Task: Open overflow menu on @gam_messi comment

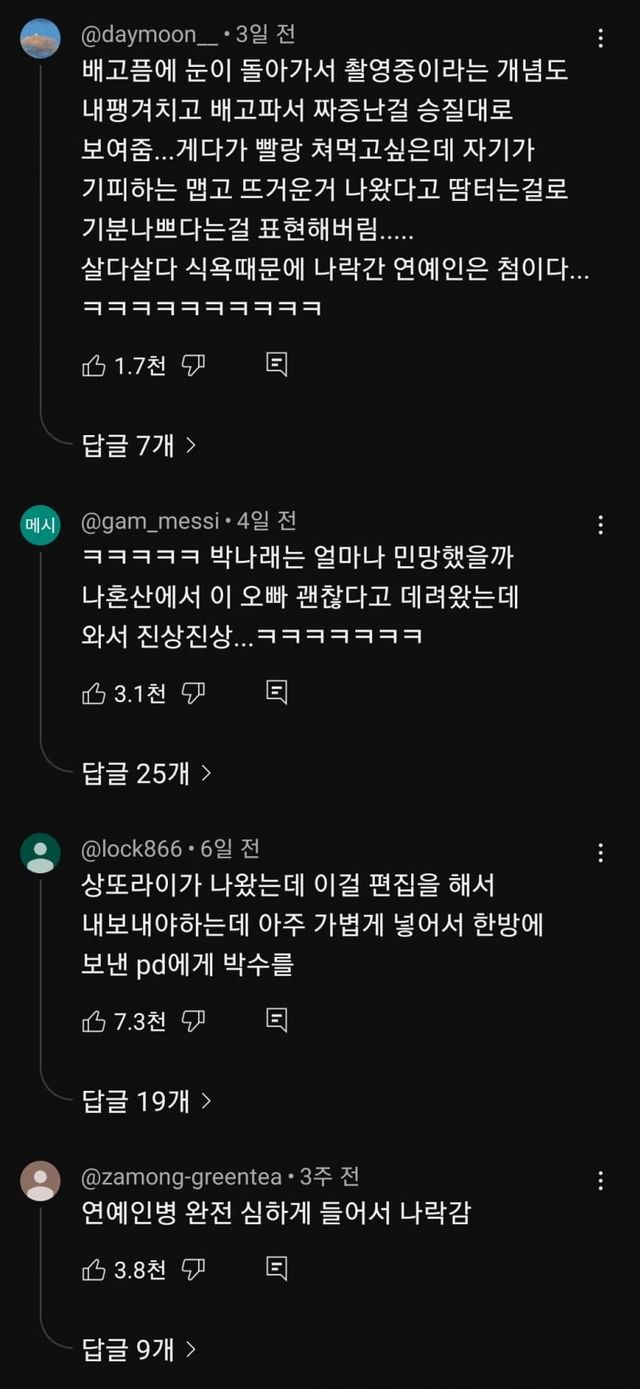Action: (600, 525)
